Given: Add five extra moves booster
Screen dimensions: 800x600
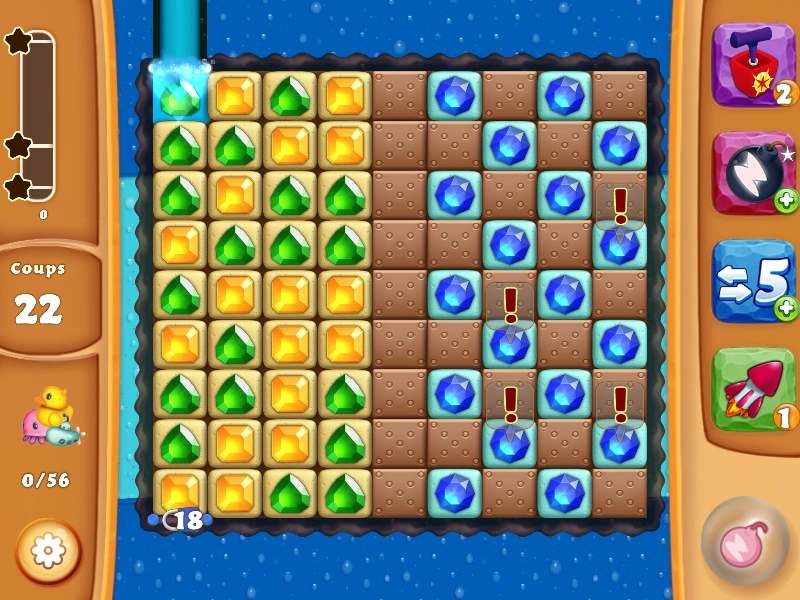Looking at the screenshot, I should click(x=753, y=280).
